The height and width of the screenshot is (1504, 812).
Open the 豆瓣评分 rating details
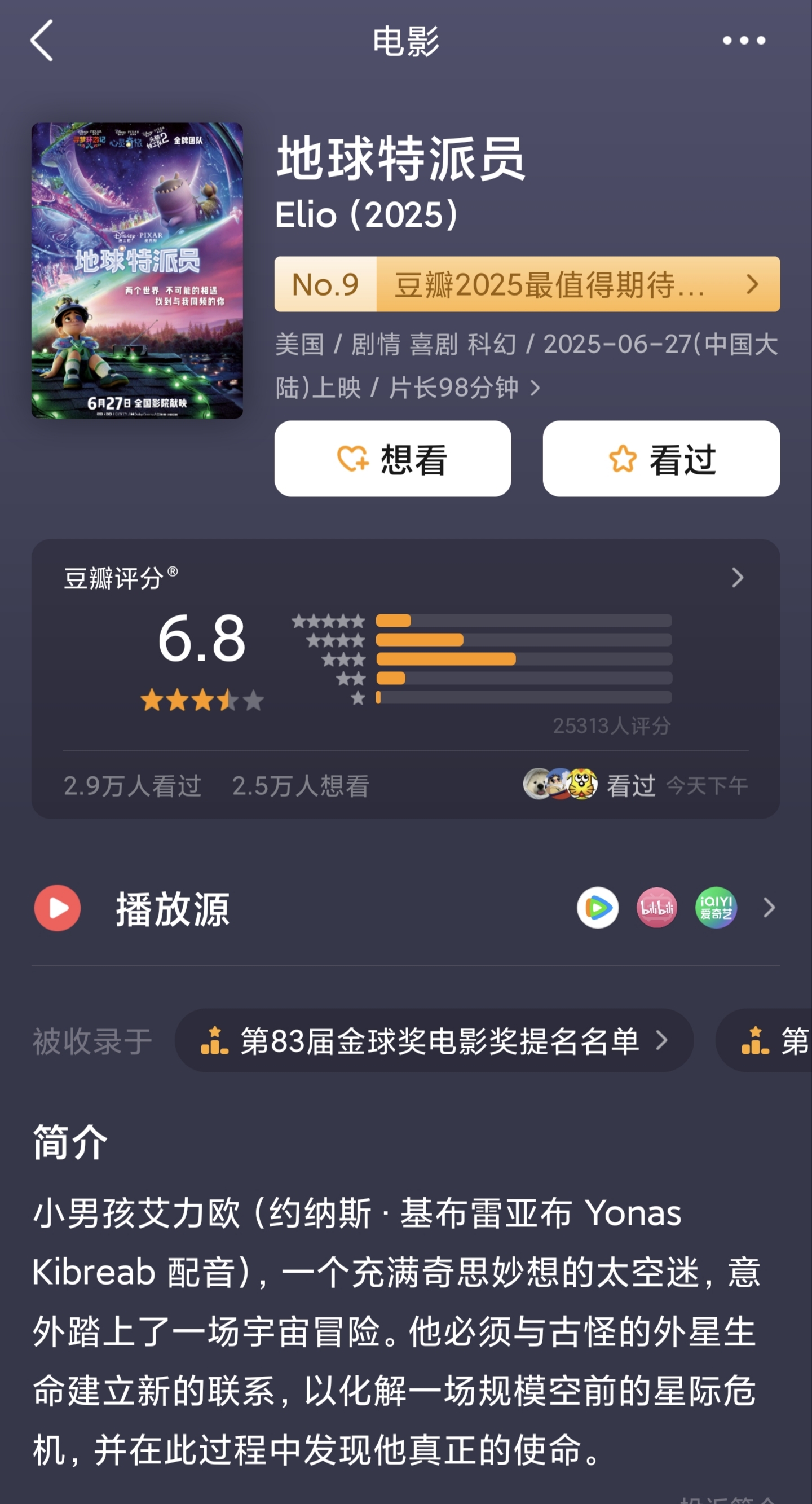(737, 578)
